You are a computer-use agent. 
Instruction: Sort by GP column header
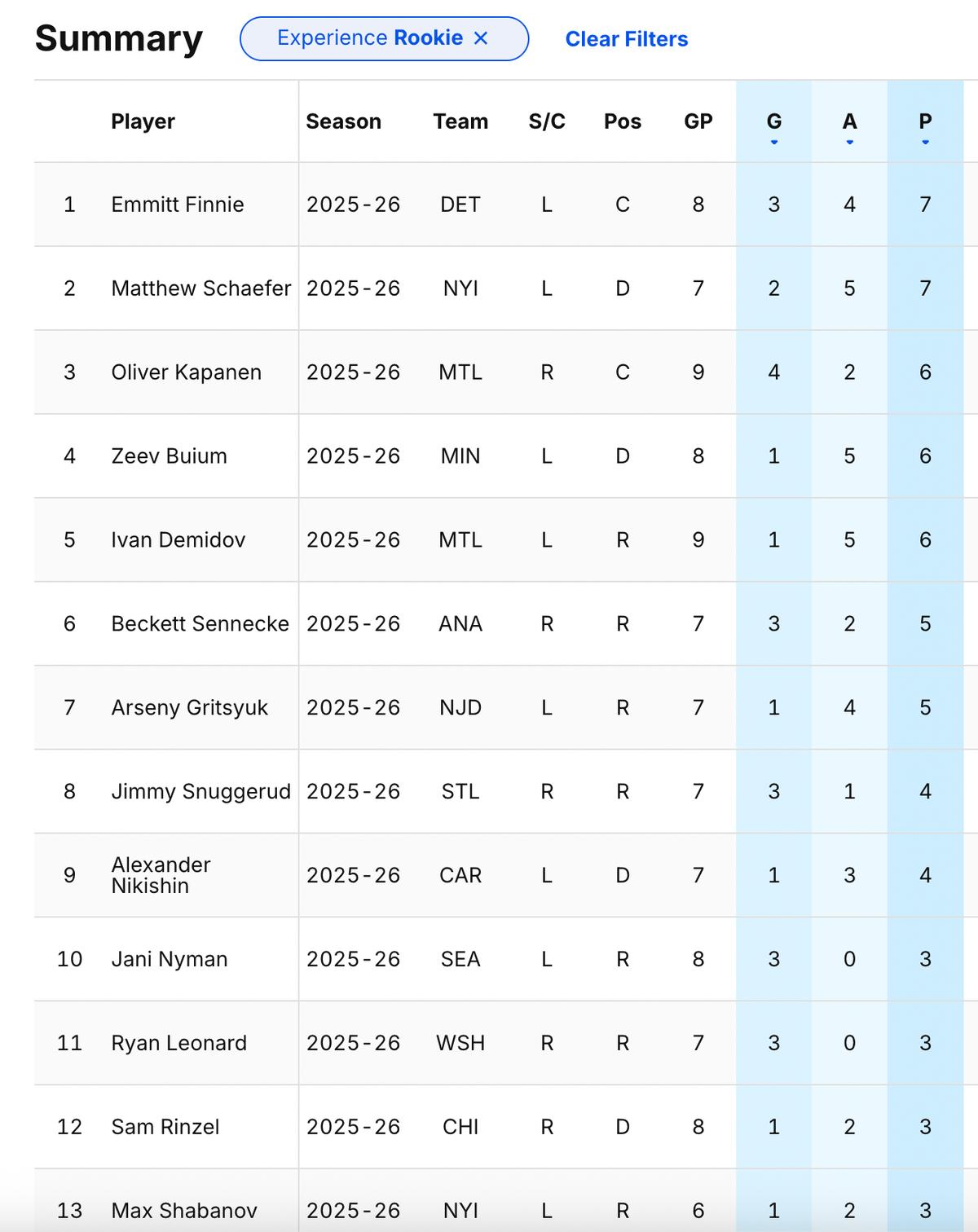(698, 121)
